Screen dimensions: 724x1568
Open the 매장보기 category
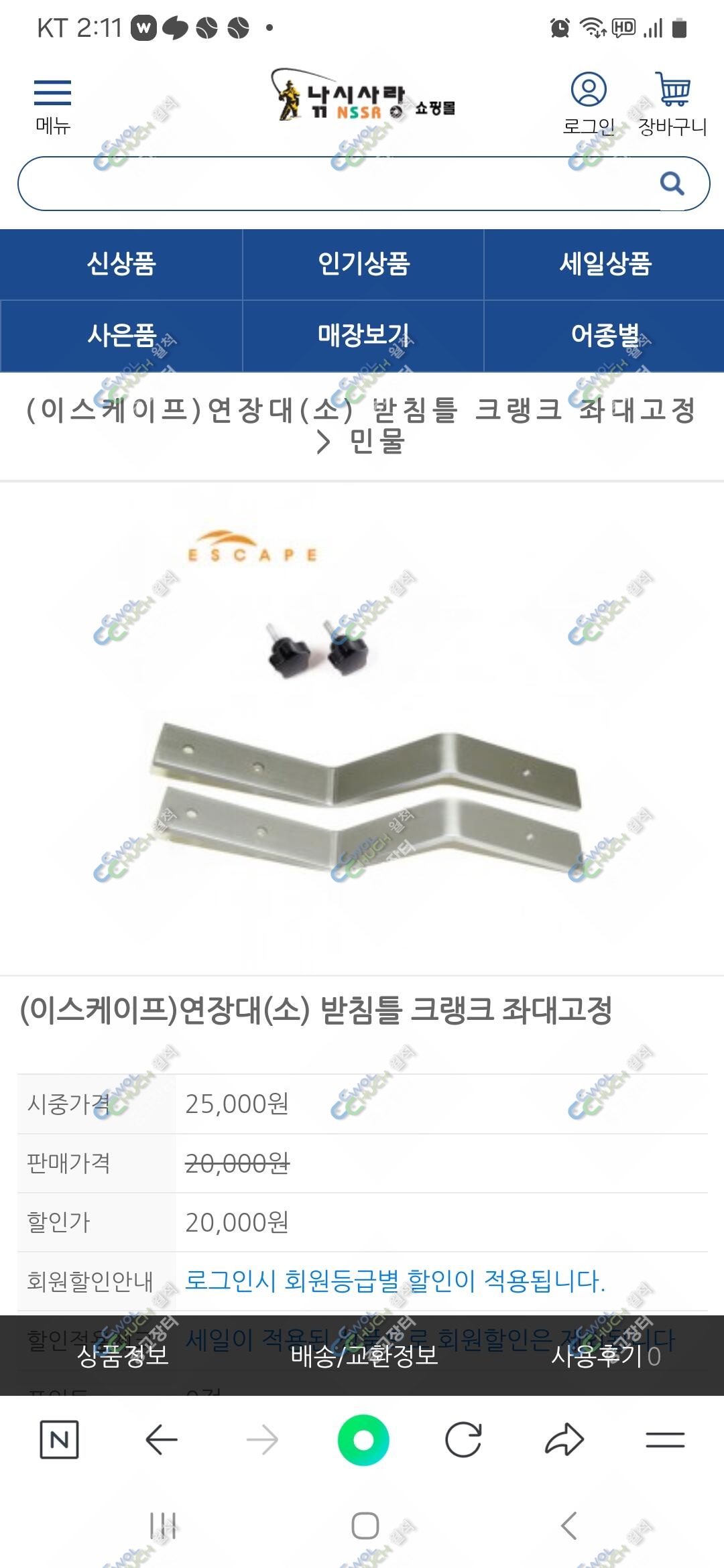(x=363, y=336)
